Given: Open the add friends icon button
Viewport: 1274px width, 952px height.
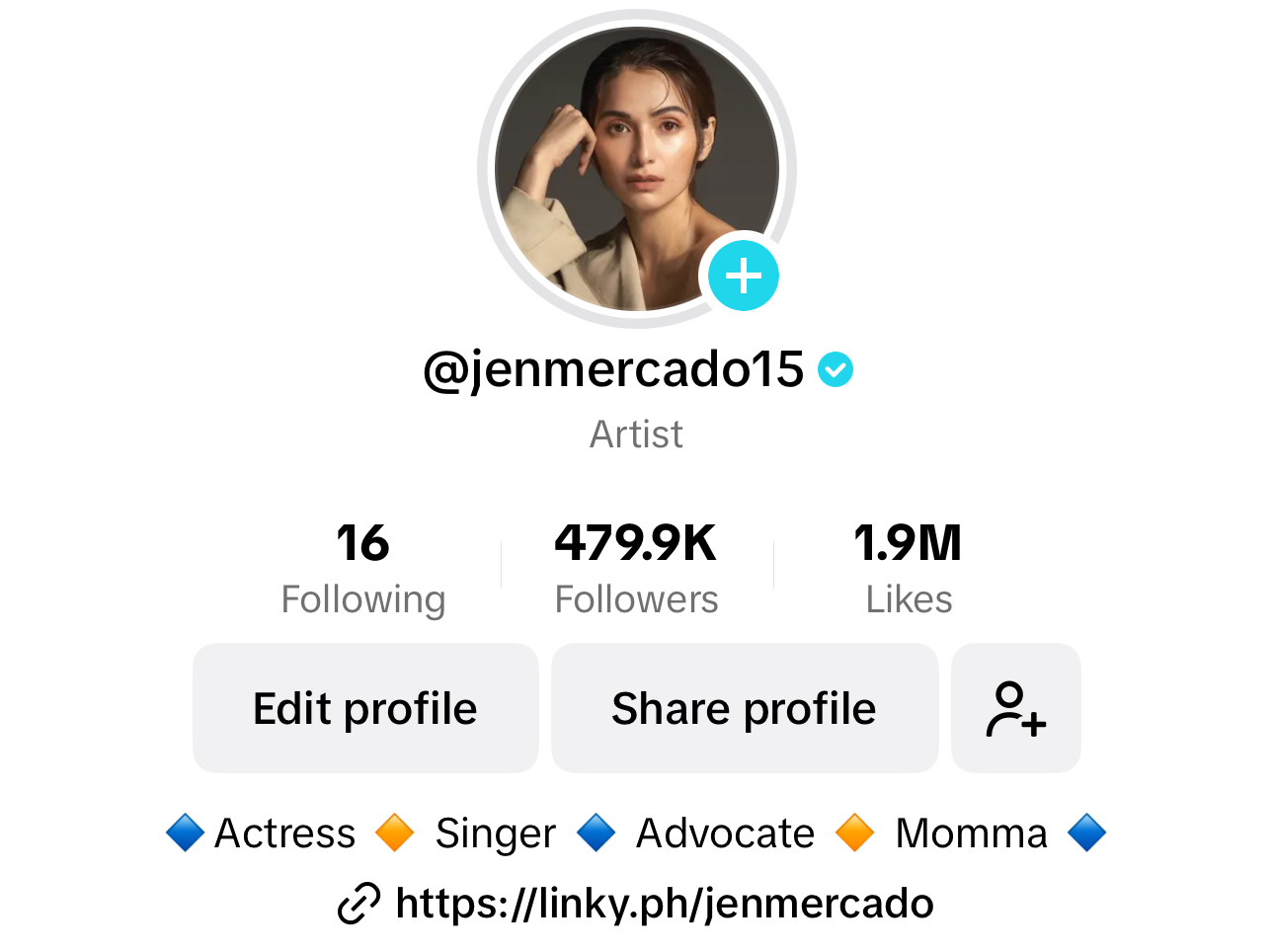Looking at the screenshot, I should (1015, 708).
